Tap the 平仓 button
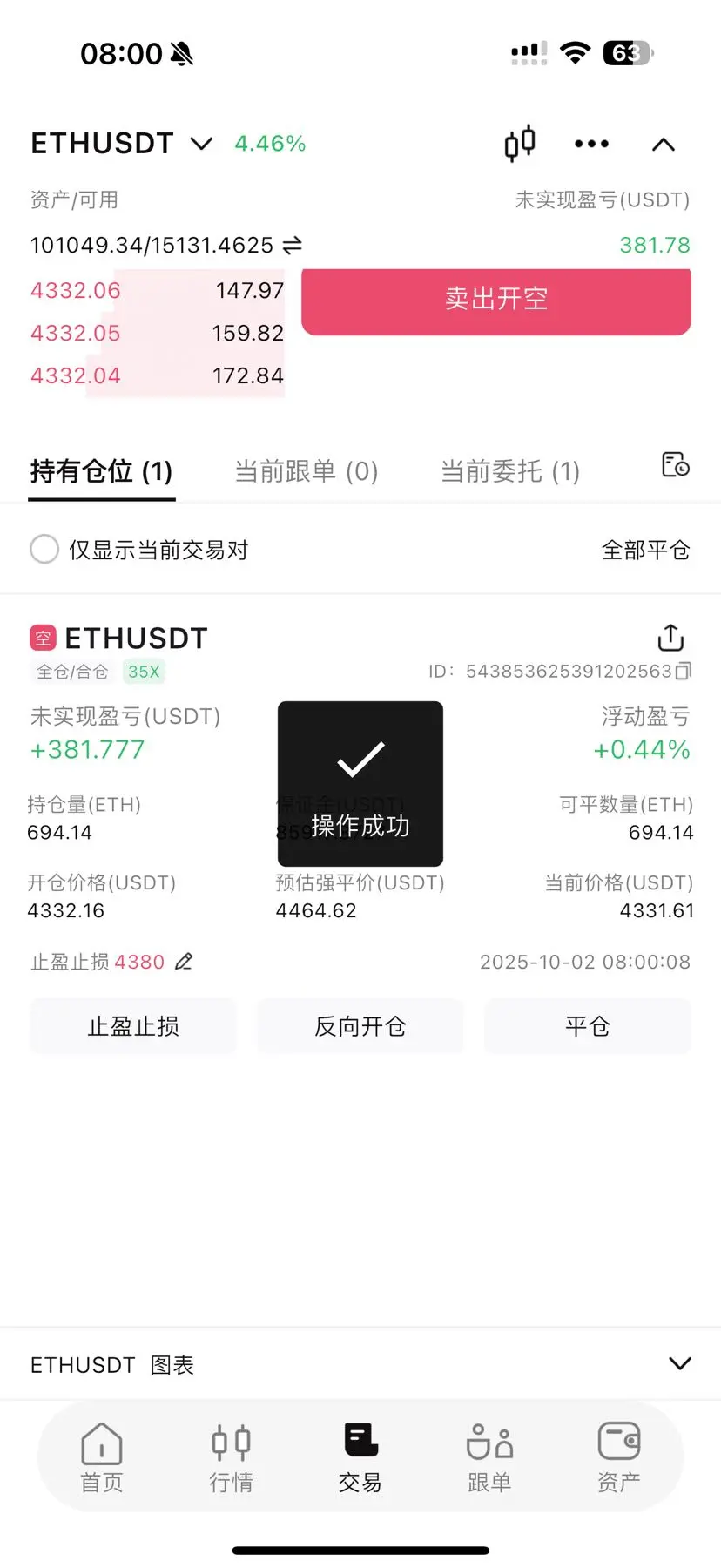 tap(588, 1026)
